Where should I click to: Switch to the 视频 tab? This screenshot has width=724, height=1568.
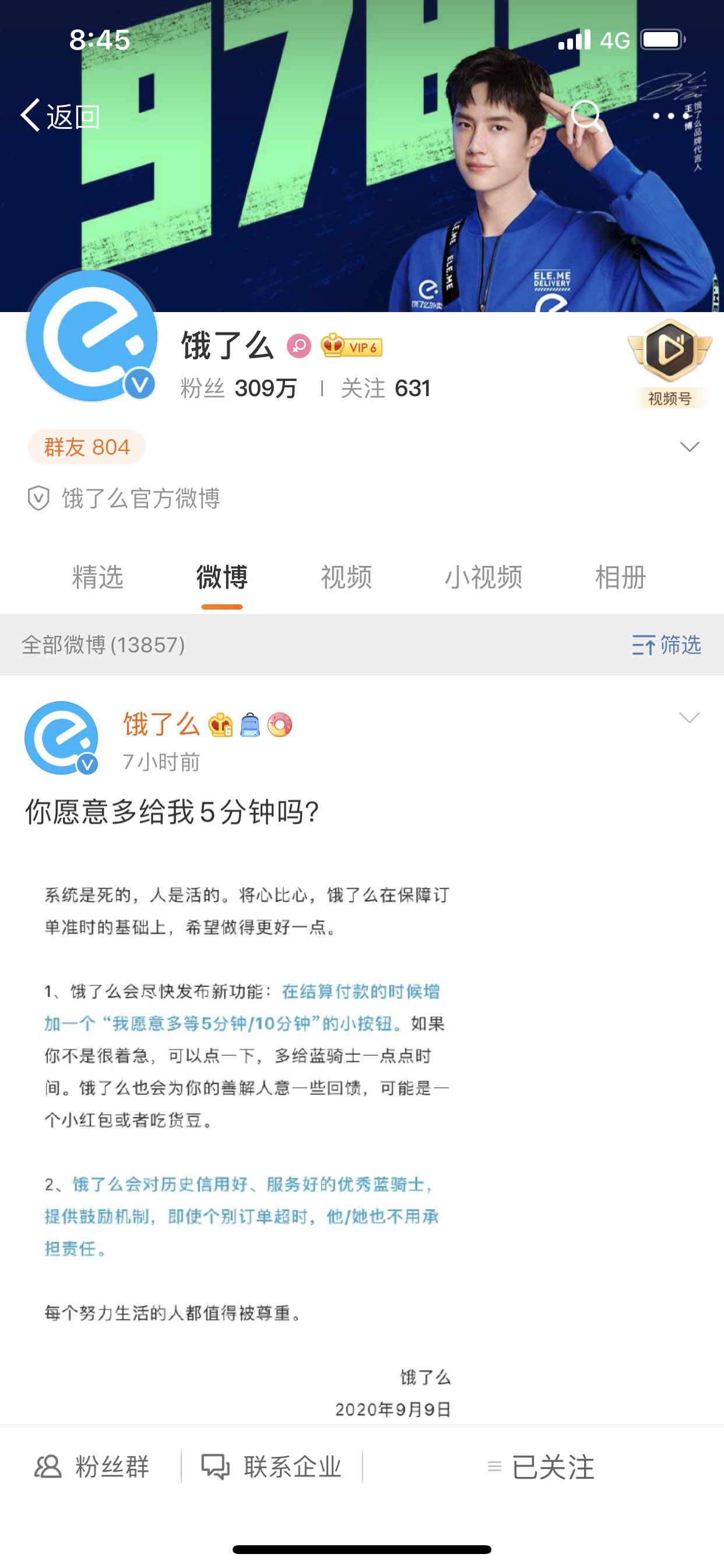[x=346, y=577]
